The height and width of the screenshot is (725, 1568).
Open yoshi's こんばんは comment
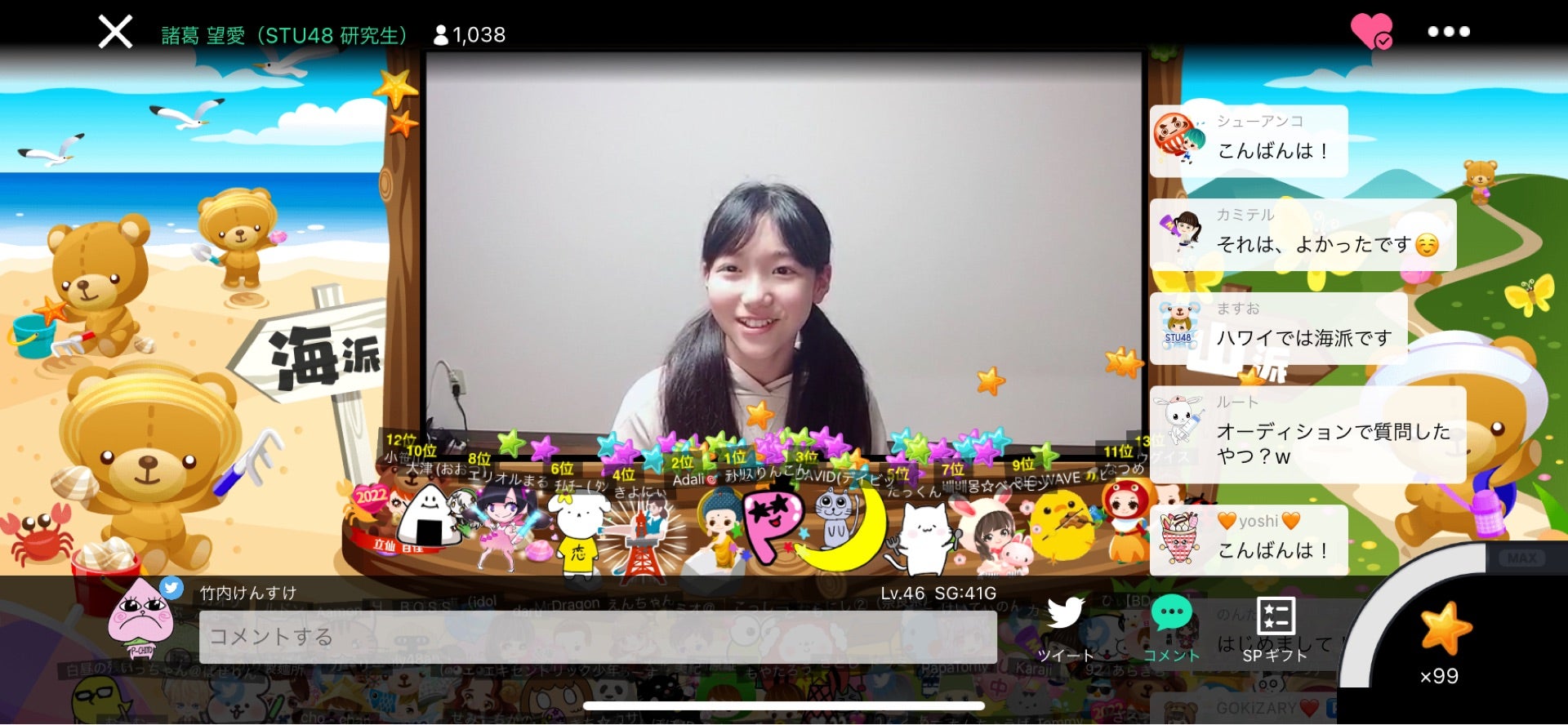click(x=1248, y=540)
